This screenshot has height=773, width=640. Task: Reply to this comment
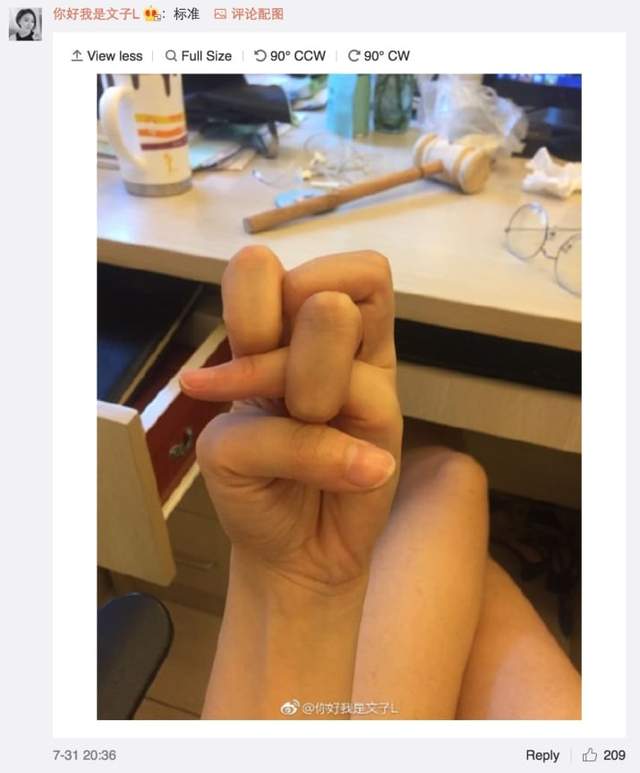(x=542, y=755)
